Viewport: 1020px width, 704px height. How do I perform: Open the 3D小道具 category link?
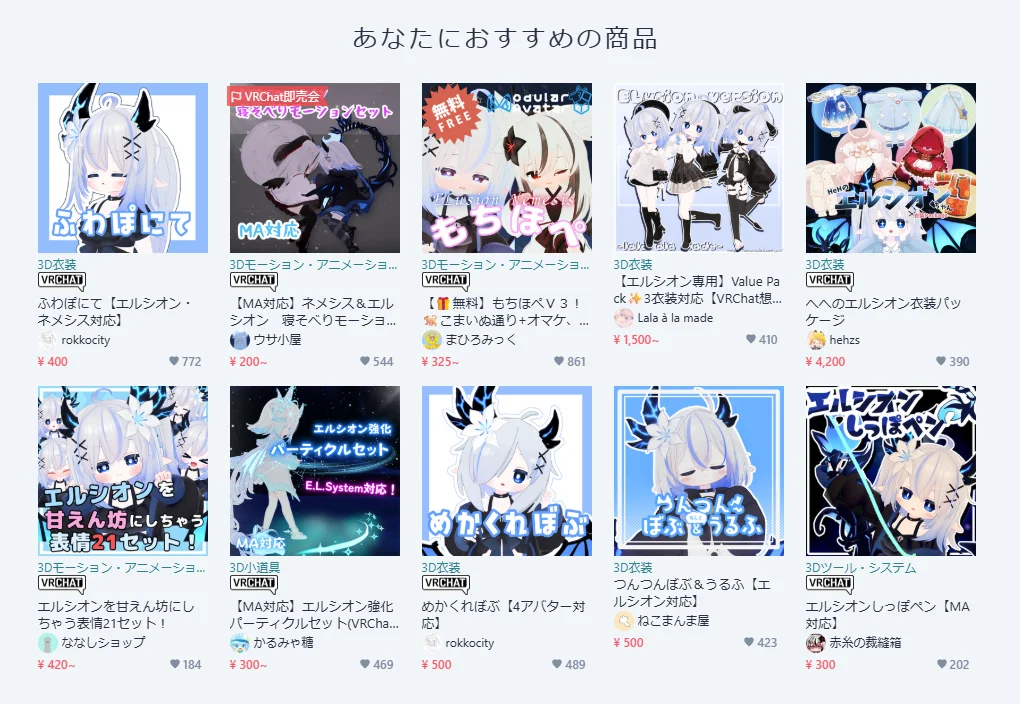pos(255,567)
